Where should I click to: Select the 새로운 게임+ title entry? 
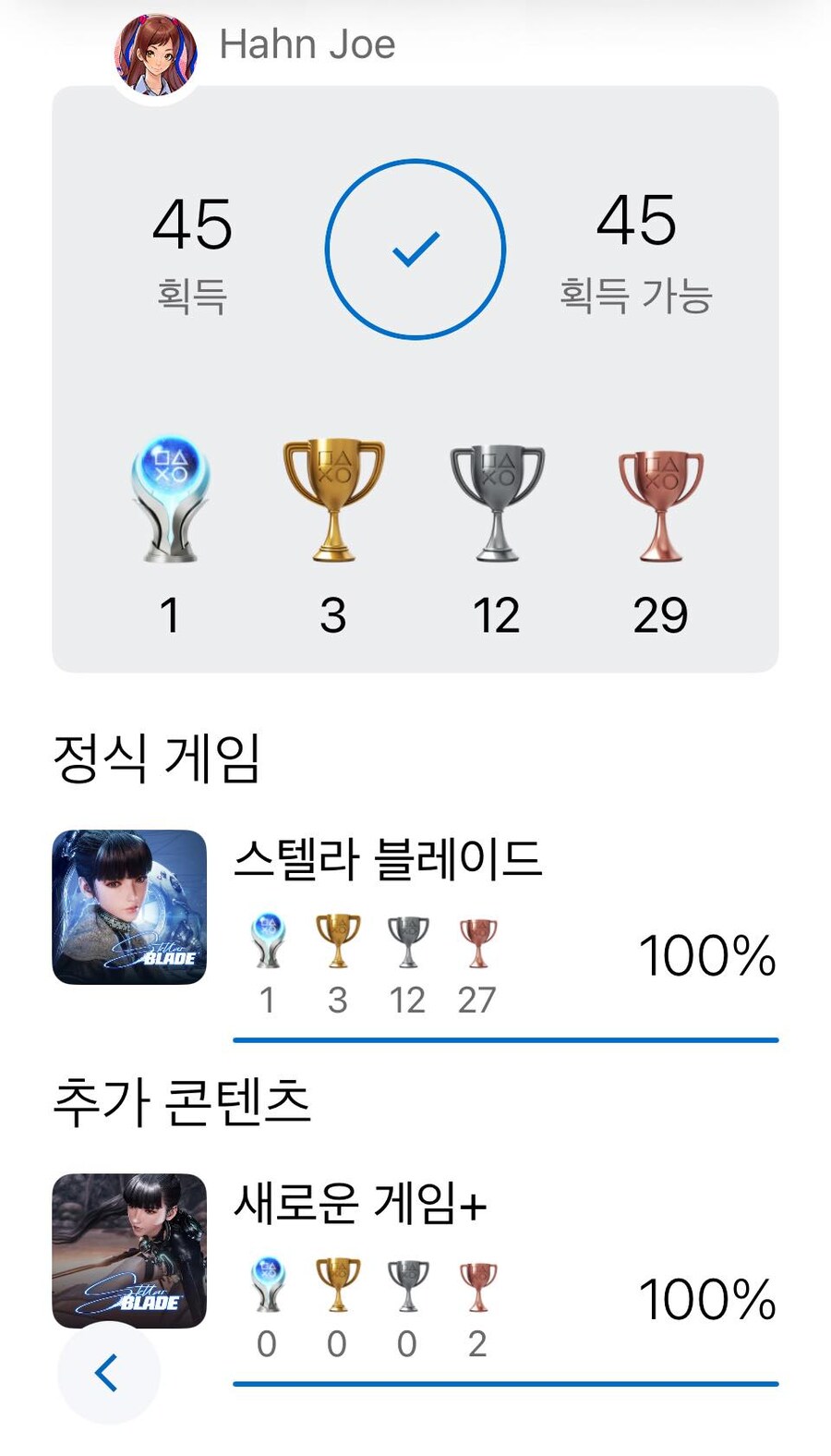(x=360, y=1201)
